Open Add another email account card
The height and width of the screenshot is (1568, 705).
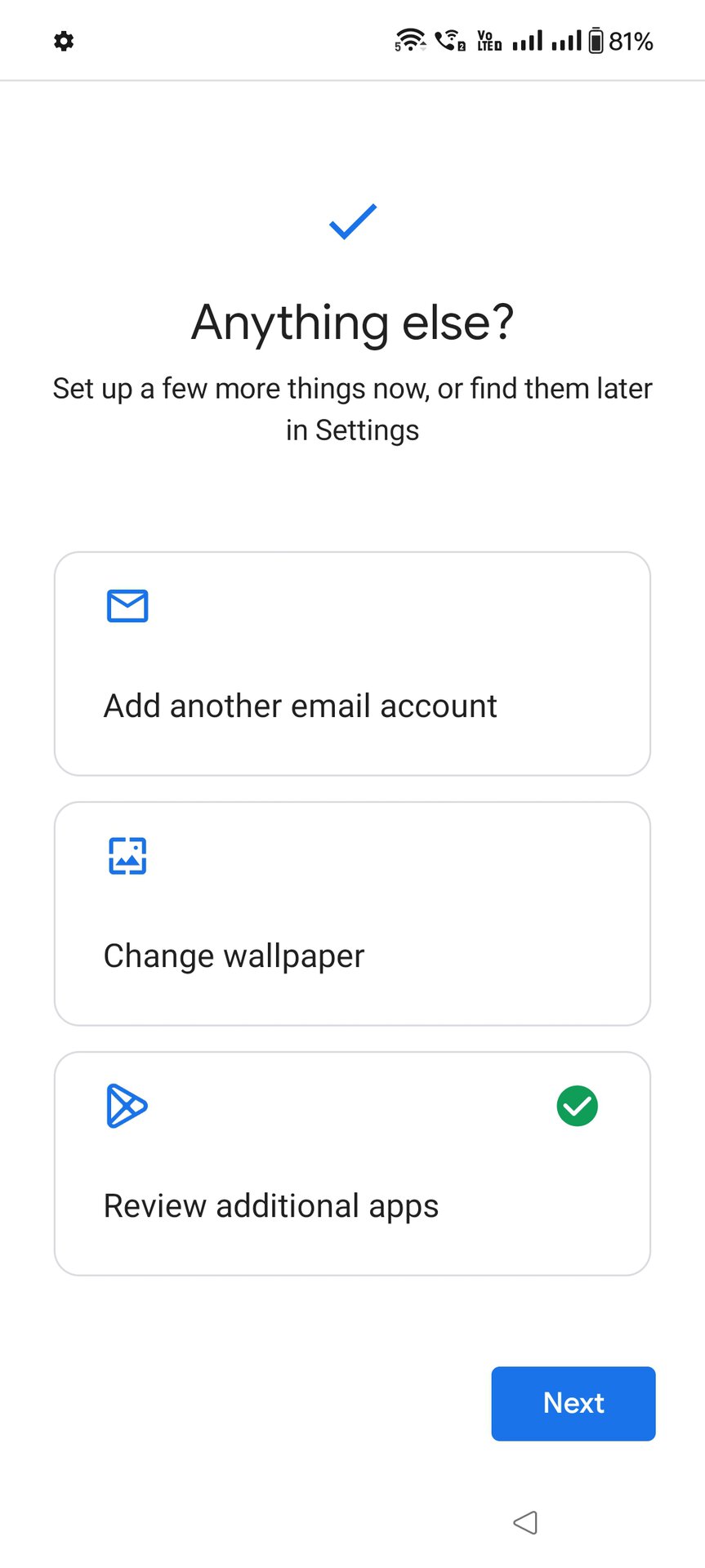352,664
